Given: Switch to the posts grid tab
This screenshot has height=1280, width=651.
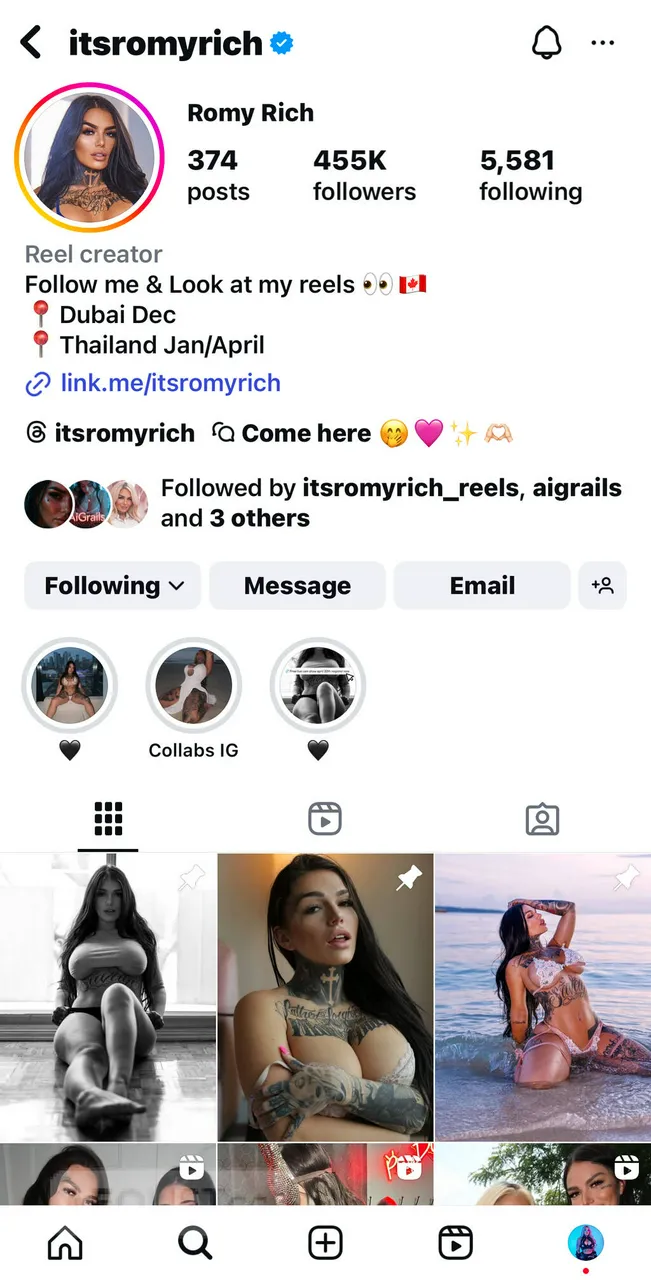Looking at the screenshot, I should coord(108,819).
